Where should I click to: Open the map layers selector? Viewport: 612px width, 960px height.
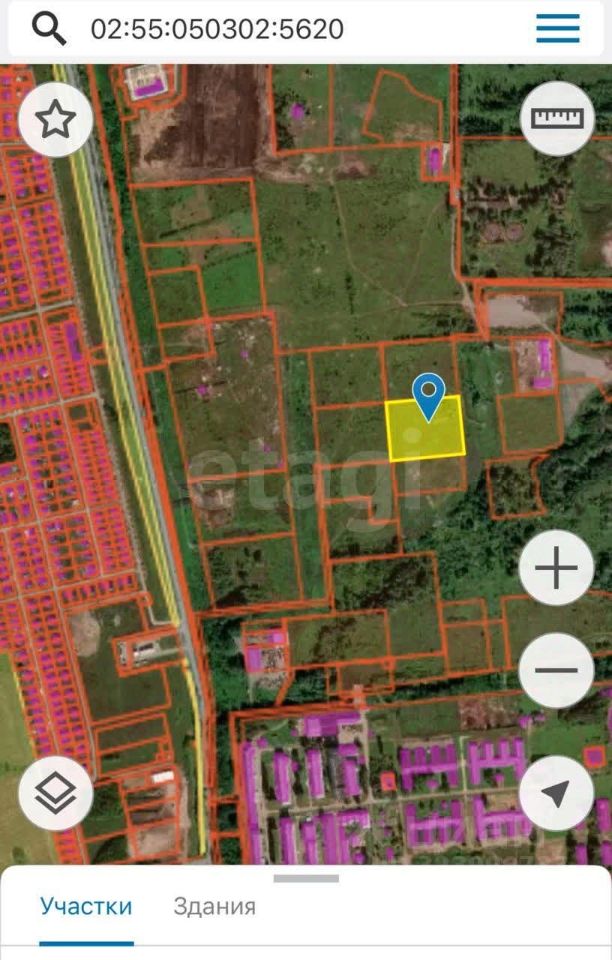56,793
